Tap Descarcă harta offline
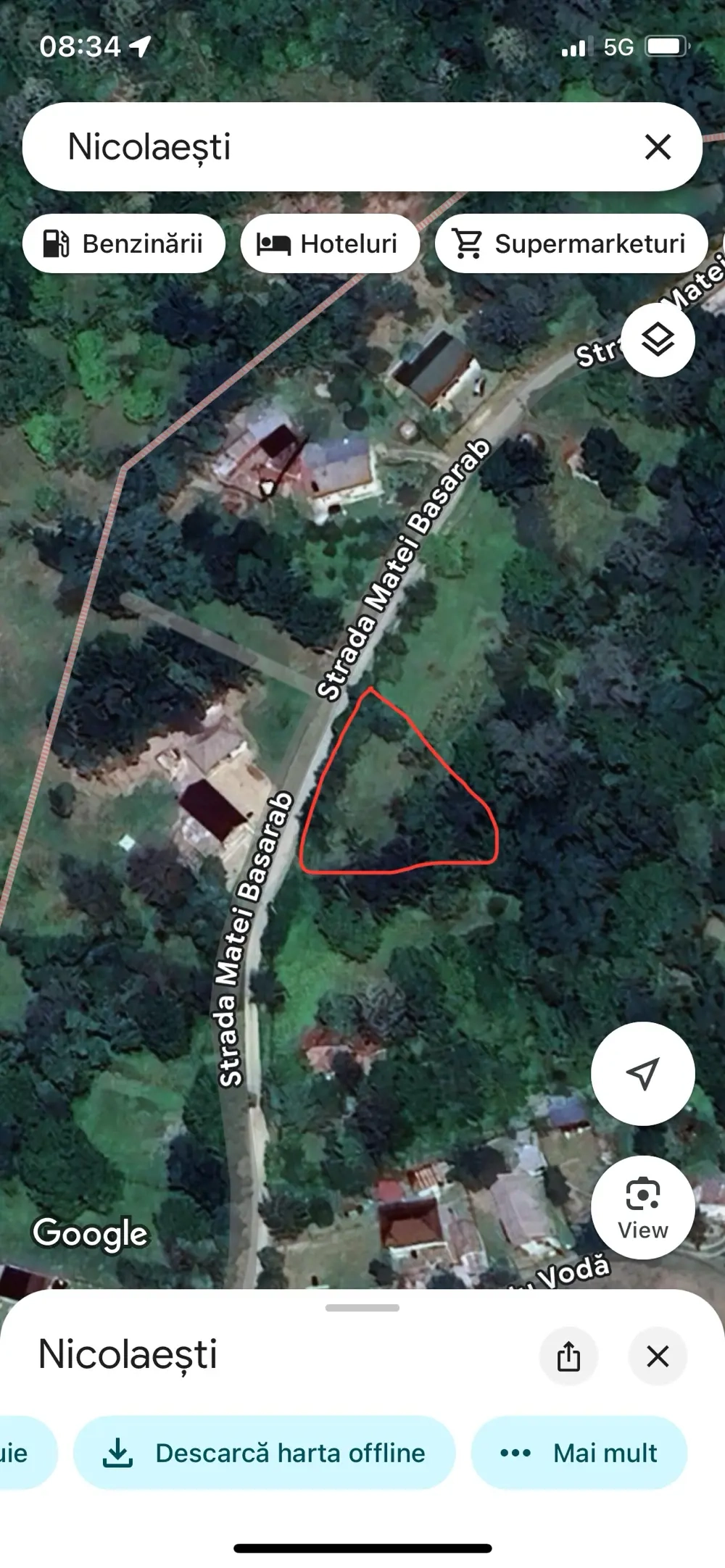The height and width of the screenshot is (1568, 725). tap(265, 1453)
